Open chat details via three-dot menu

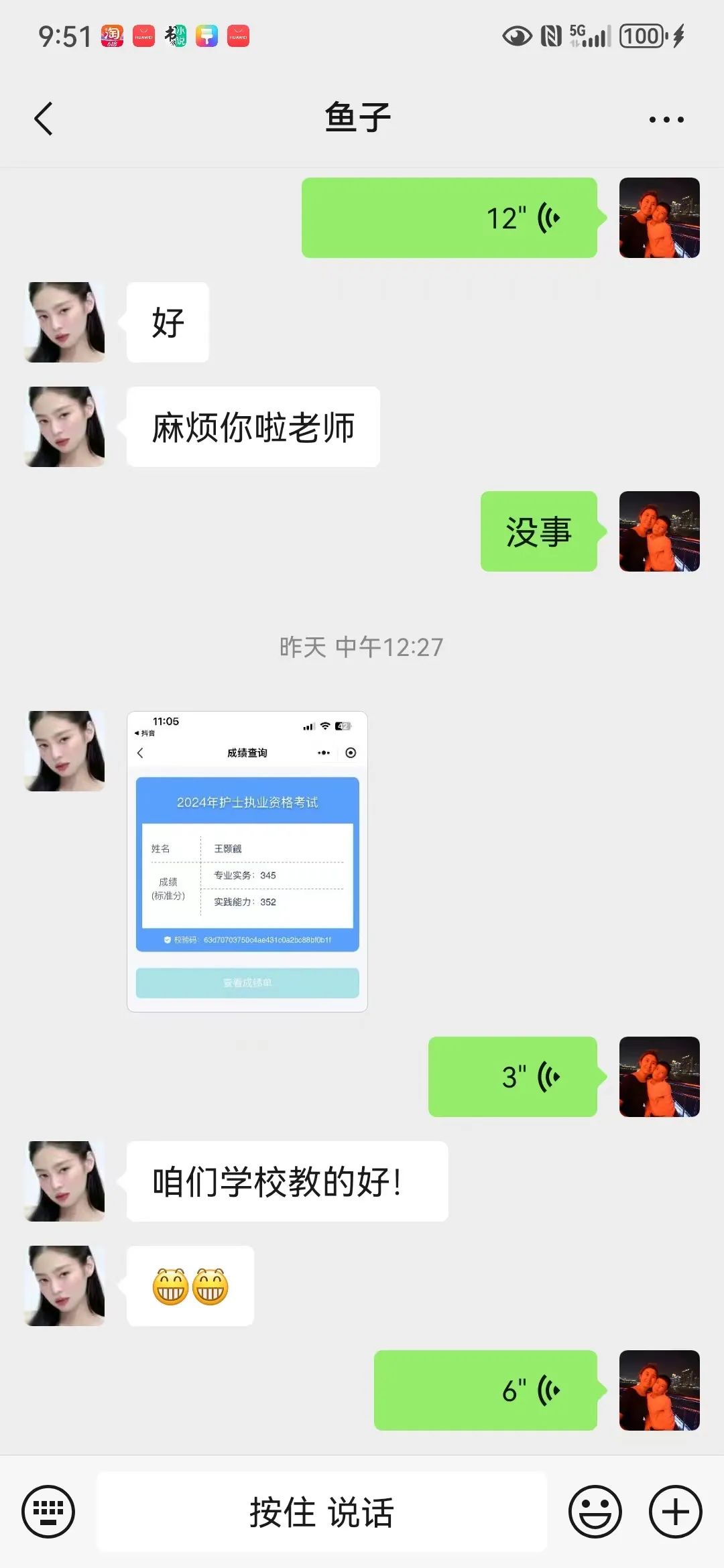[x=666, y=120]
